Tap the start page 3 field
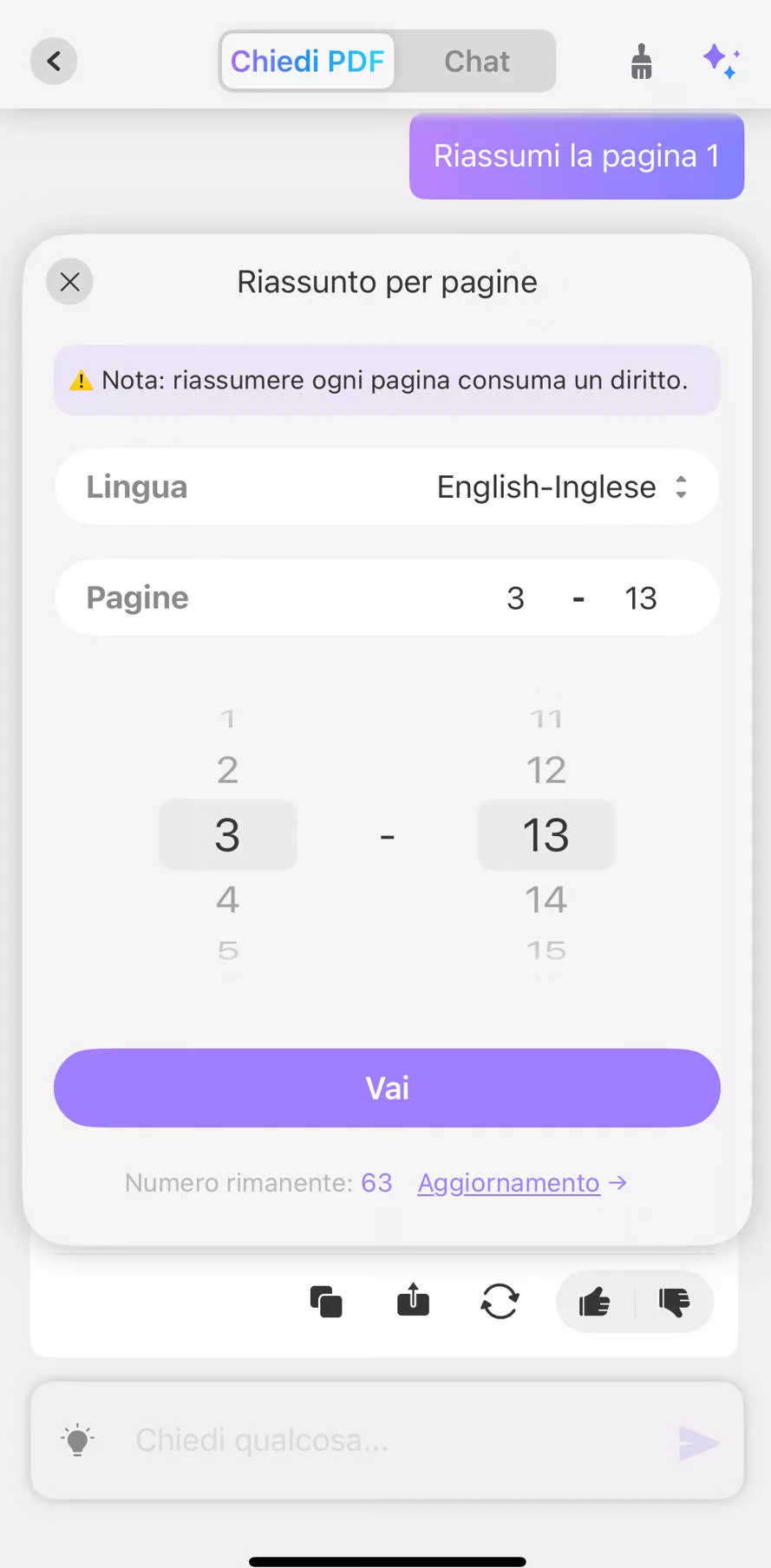 click(x=515, y=598)
